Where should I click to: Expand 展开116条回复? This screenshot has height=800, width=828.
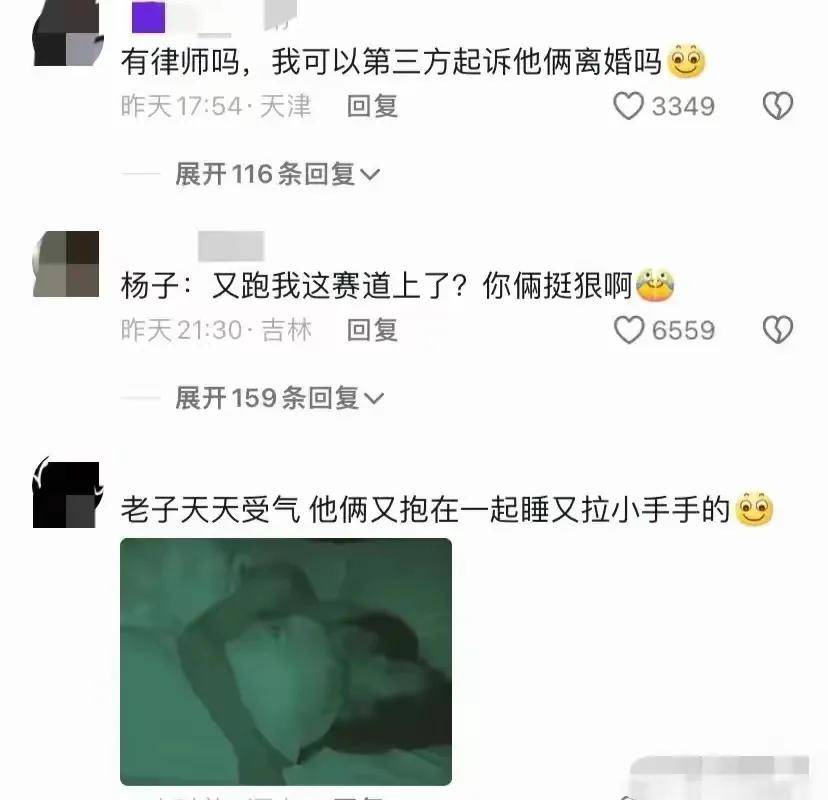point(277,174)
